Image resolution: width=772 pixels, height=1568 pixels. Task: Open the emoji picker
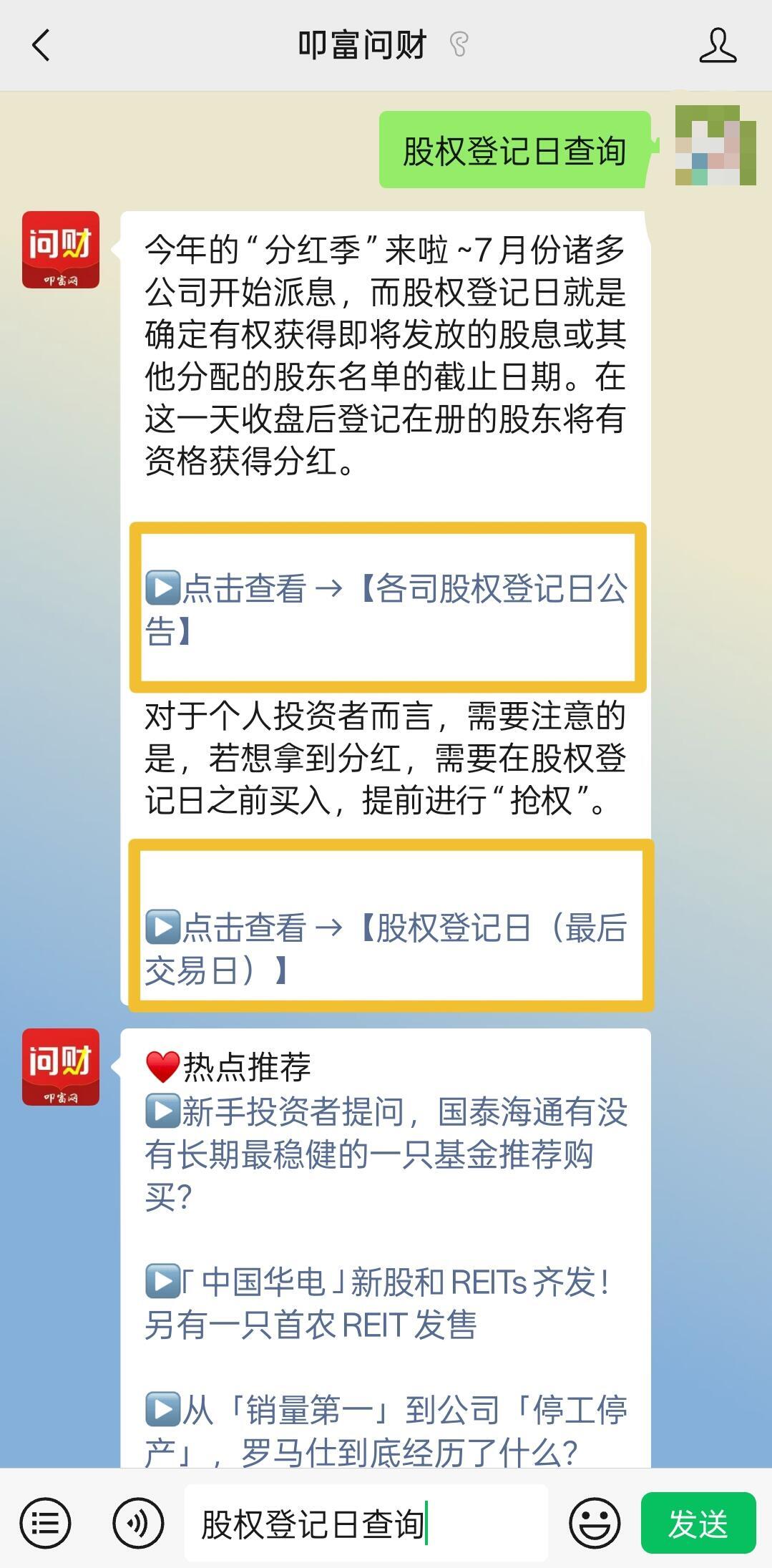(x=594, y=1523)
